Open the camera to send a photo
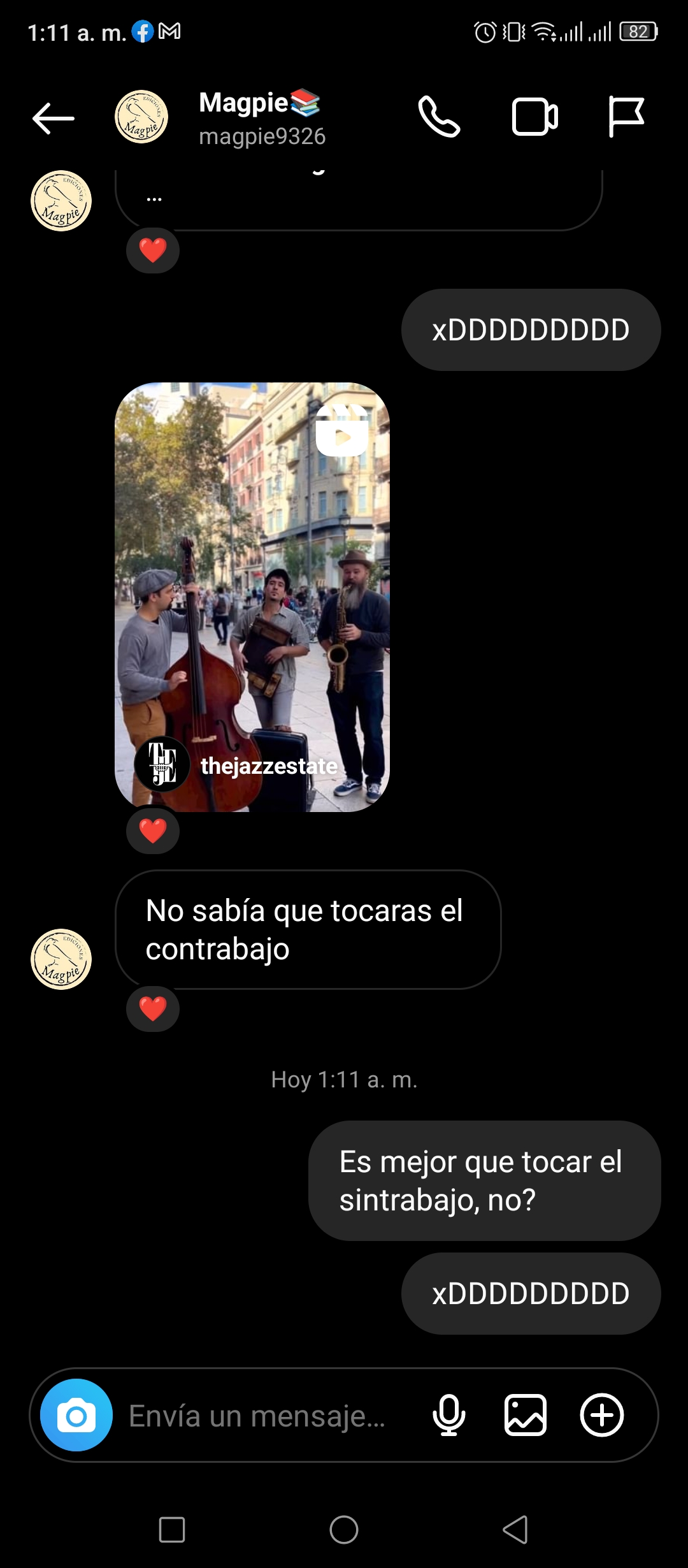688x1568 pixels. tap(76, 1415)
